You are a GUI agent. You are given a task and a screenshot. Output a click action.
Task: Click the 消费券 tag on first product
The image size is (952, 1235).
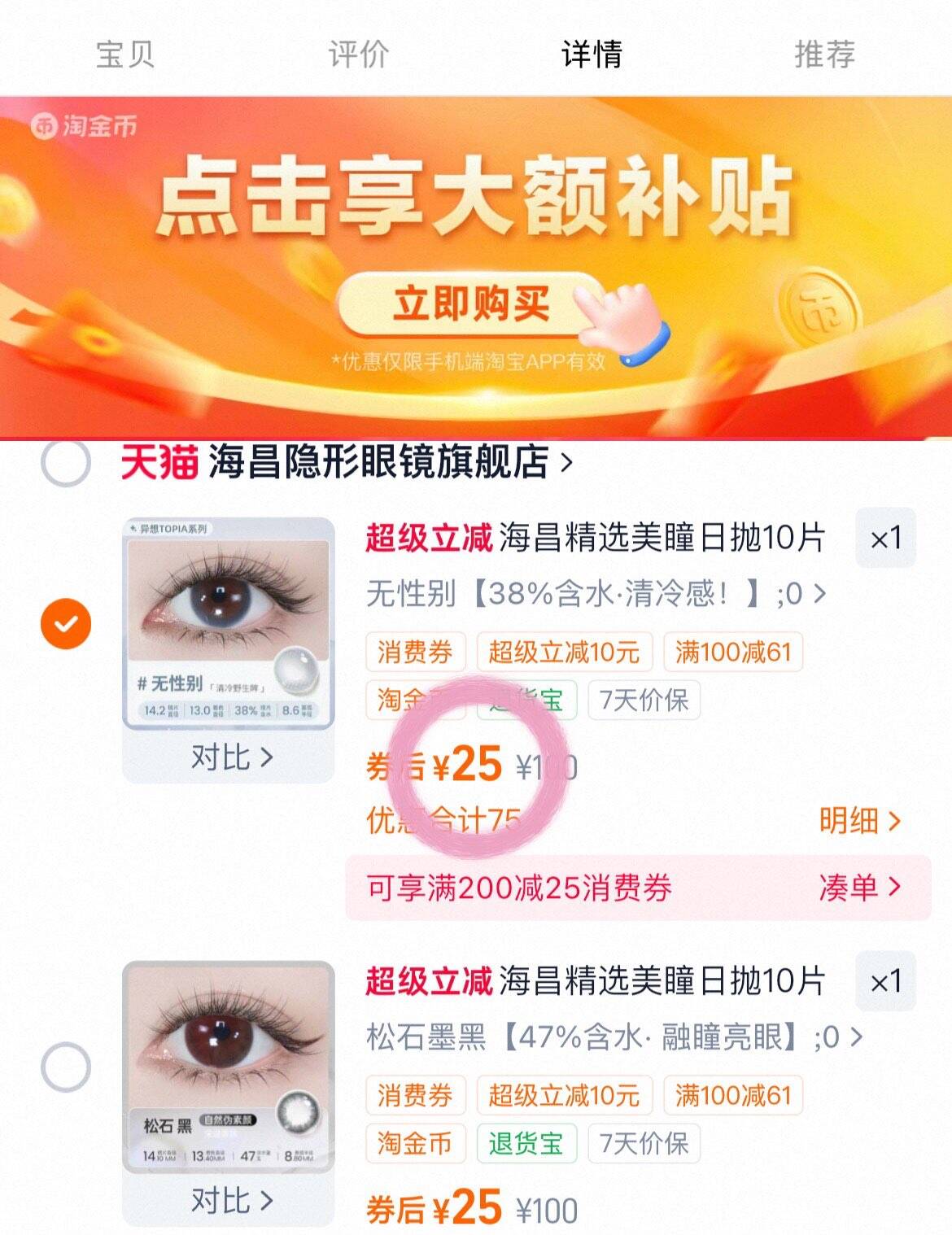coord(417,651)
